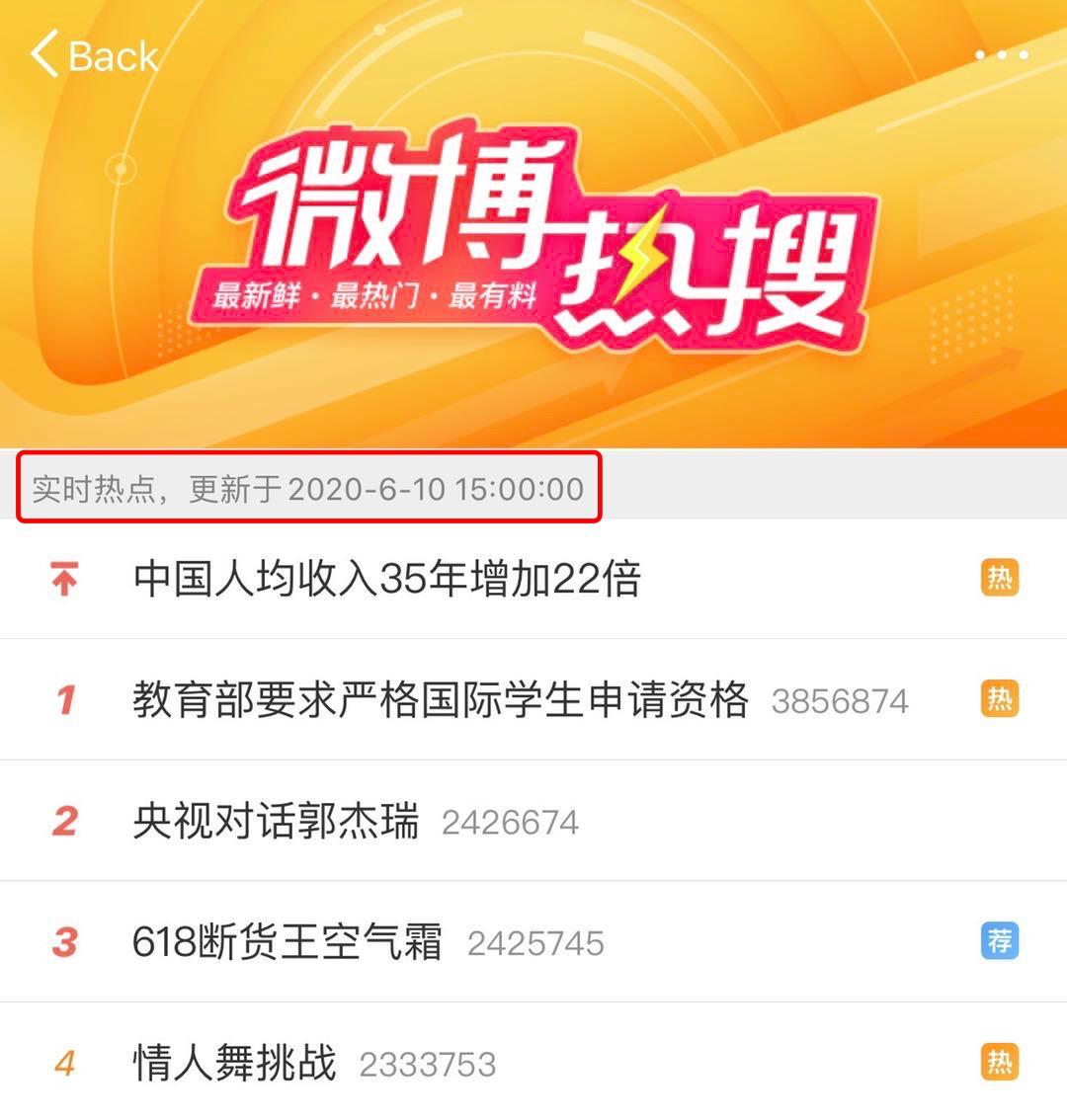Select the 情人舞挑战 trending entry
The height and width of the screenshot is (1120, 1067).
[x=235, y=1064]
